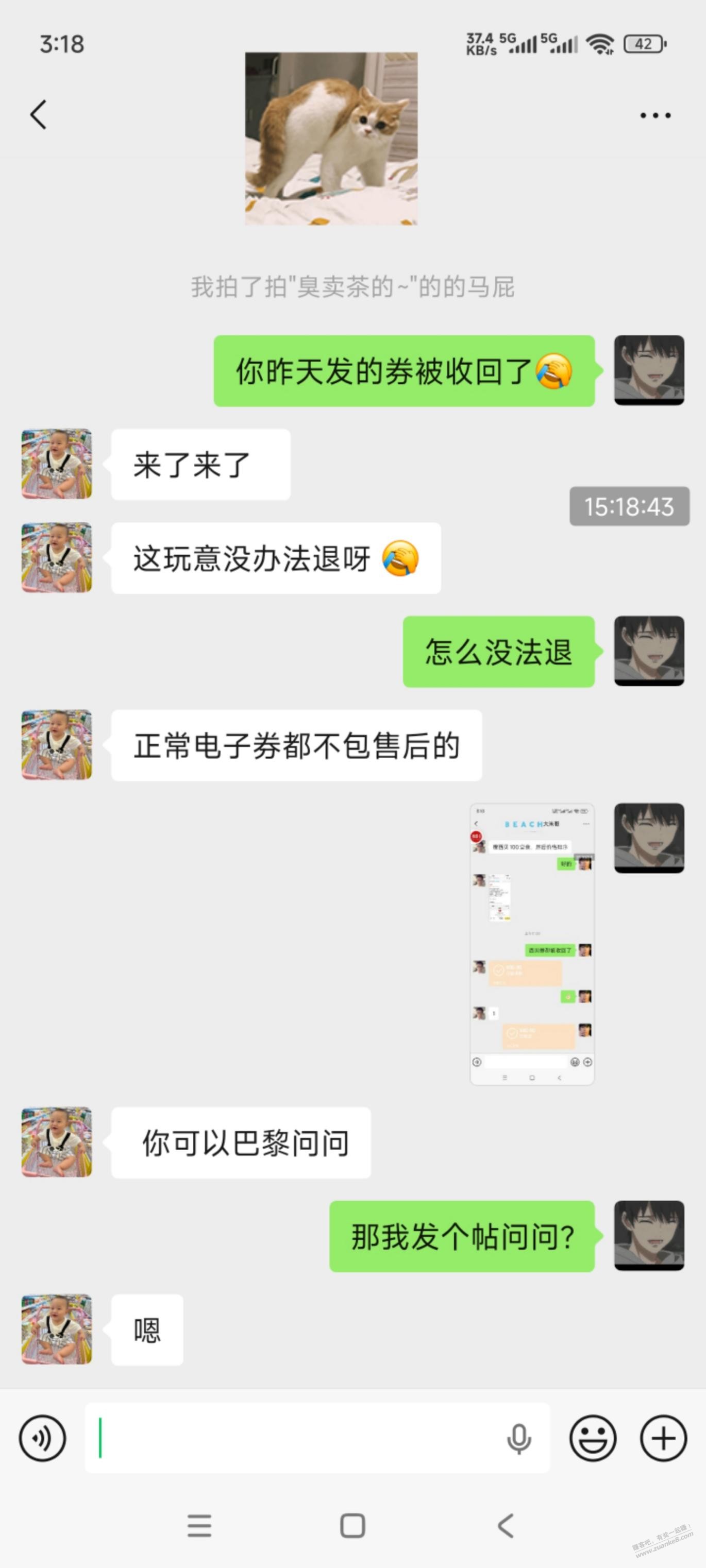Go to the system home screen
706x1568 pixels.
pos(352,1526)
